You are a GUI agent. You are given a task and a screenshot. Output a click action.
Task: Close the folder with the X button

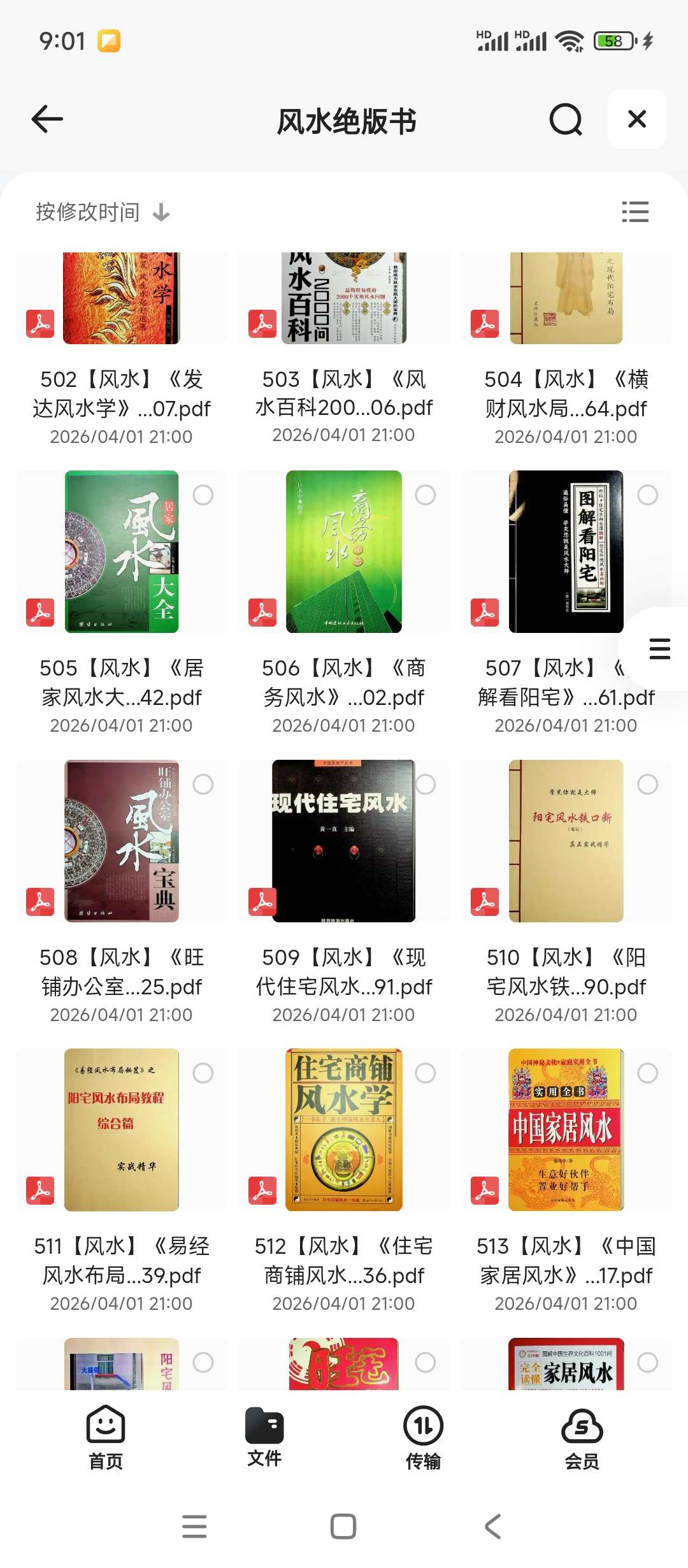coord(637,119)
